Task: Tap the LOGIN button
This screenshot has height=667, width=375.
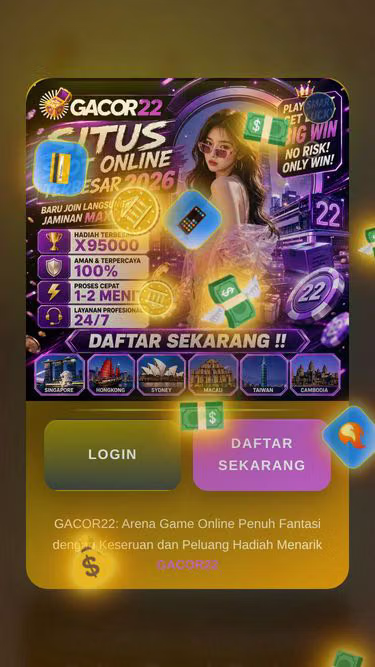Action: [x=113, y=455]
